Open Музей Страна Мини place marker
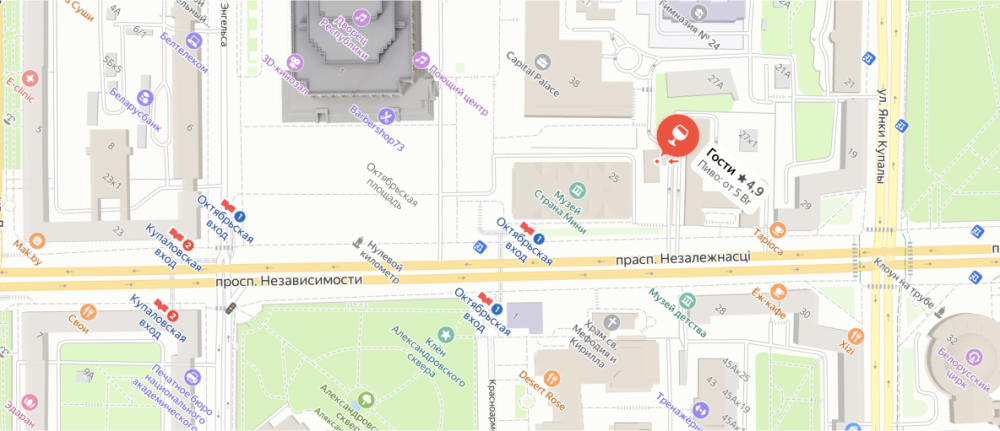The image size is (1000, 431). tap(576, 189)
